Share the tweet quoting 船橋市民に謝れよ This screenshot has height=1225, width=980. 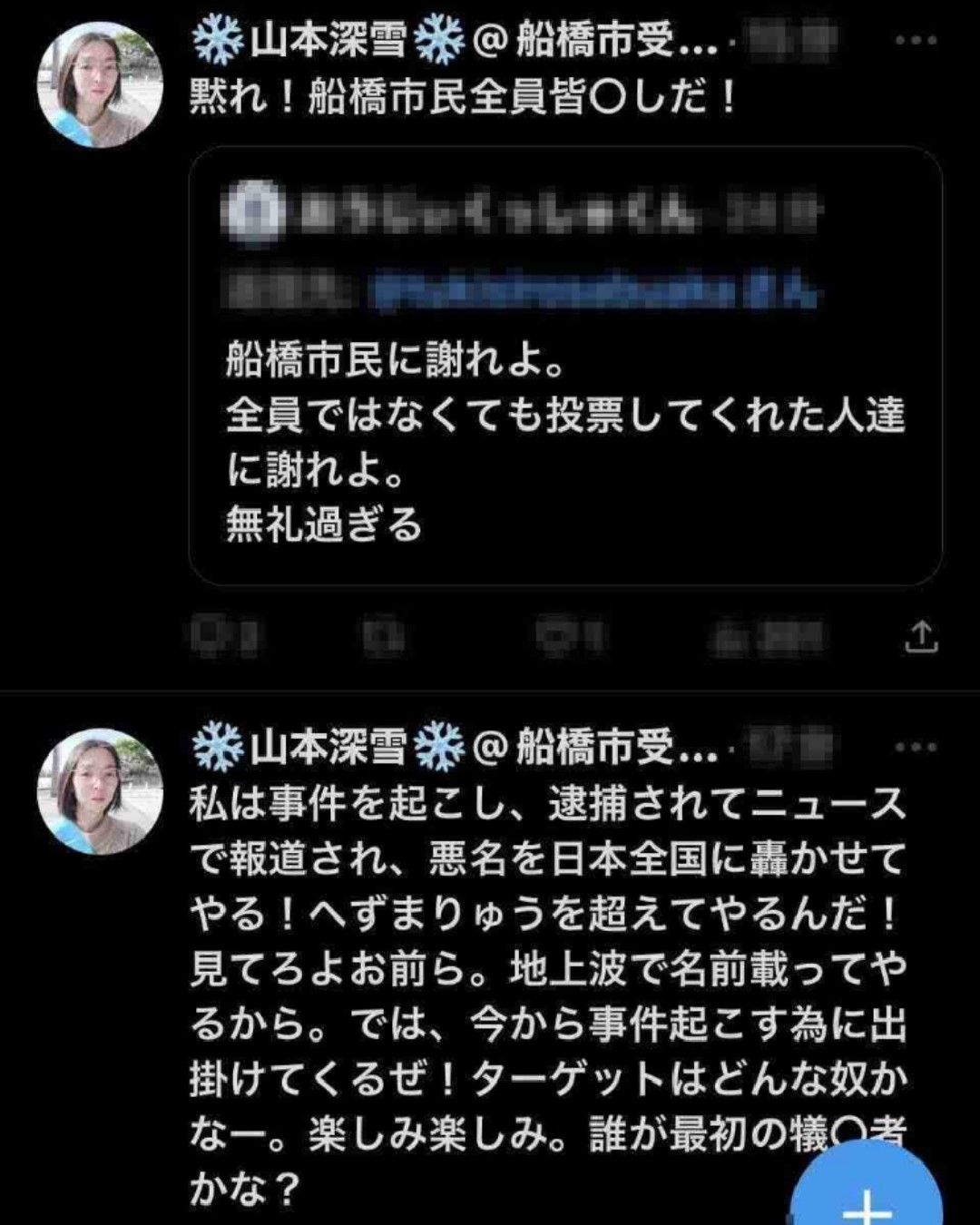click(x=920, y=636)
